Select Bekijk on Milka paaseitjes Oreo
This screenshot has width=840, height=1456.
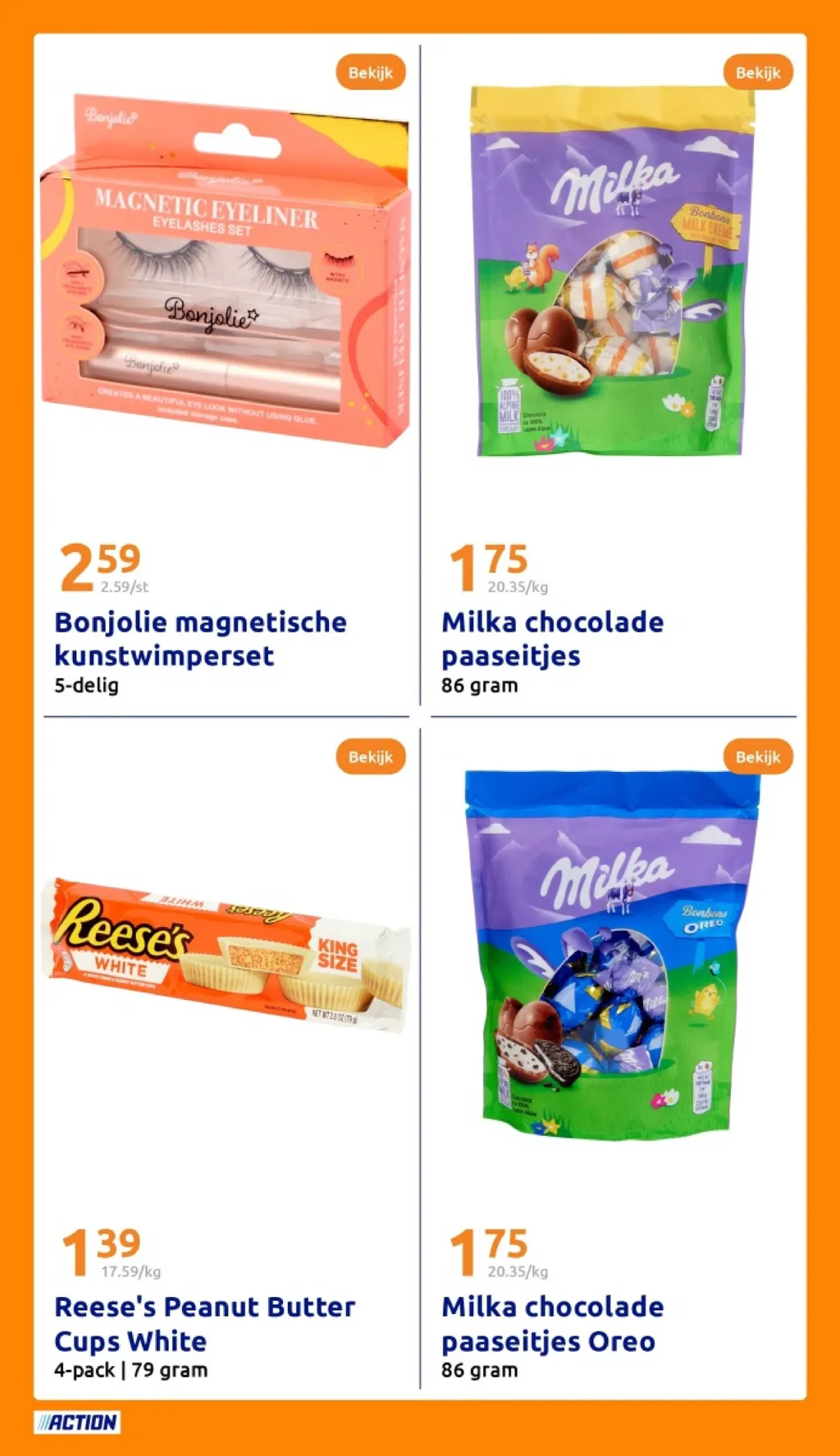pyautogui.click(x=758, y=756)
